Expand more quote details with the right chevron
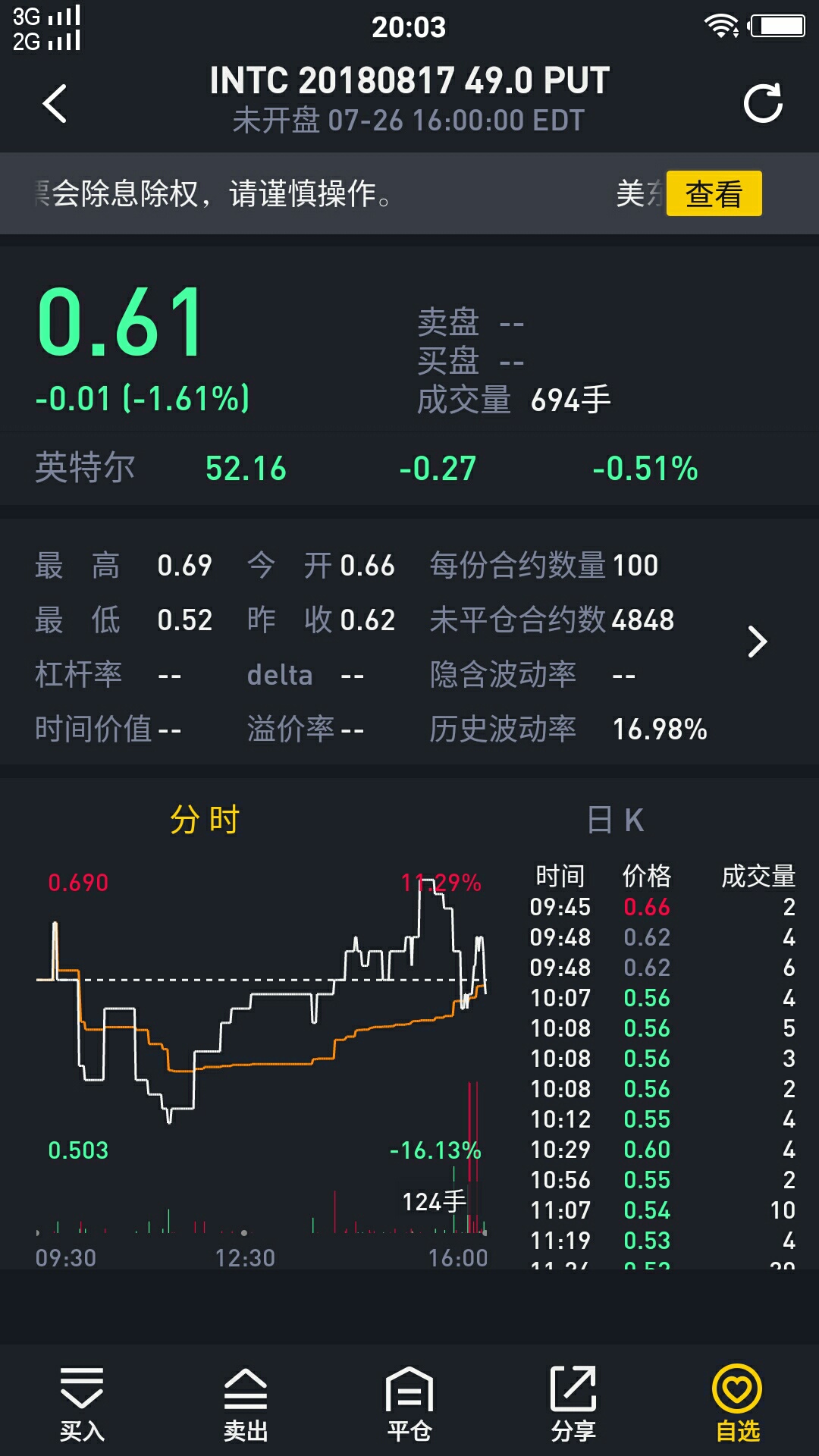This screenshot has width=819, height=1456. [757, 642]
